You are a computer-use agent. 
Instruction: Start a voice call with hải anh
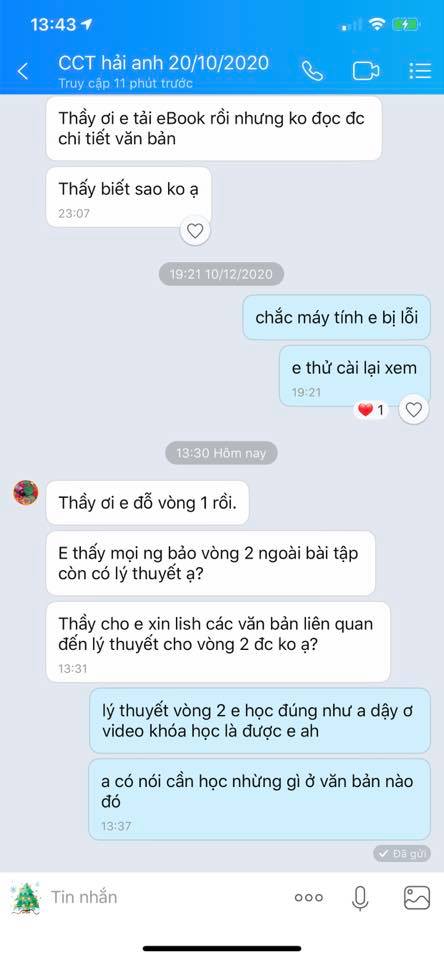[312, 70]
